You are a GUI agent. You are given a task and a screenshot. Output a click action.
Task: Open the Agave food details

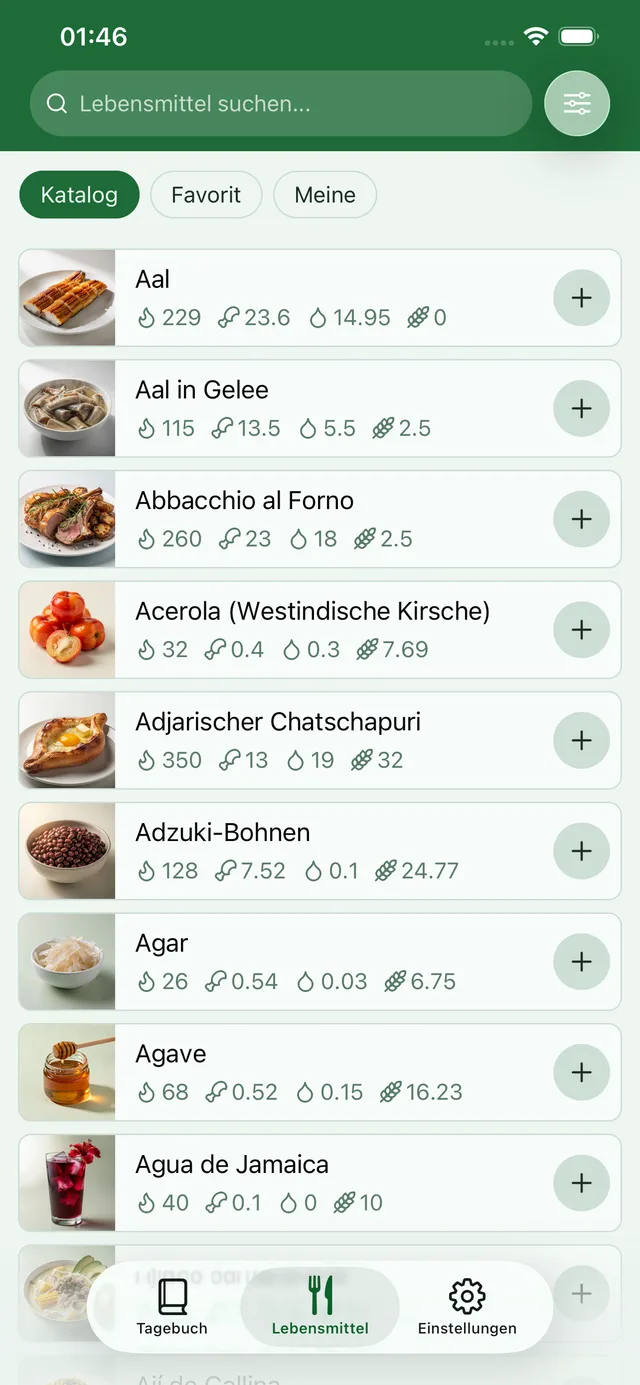(320, 1072)
